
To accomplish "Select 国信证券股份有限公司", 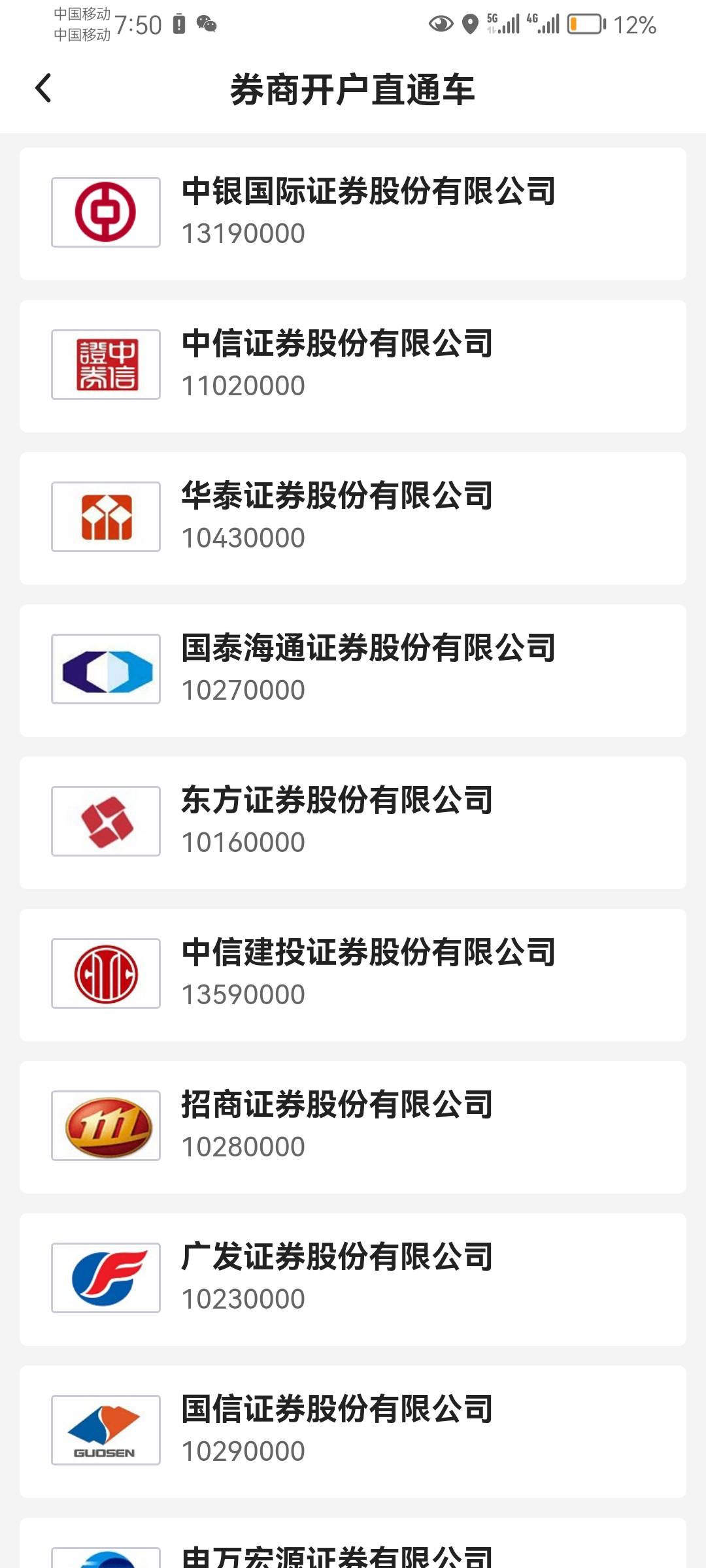I will pyautogui.click(x=353, y=1431).
